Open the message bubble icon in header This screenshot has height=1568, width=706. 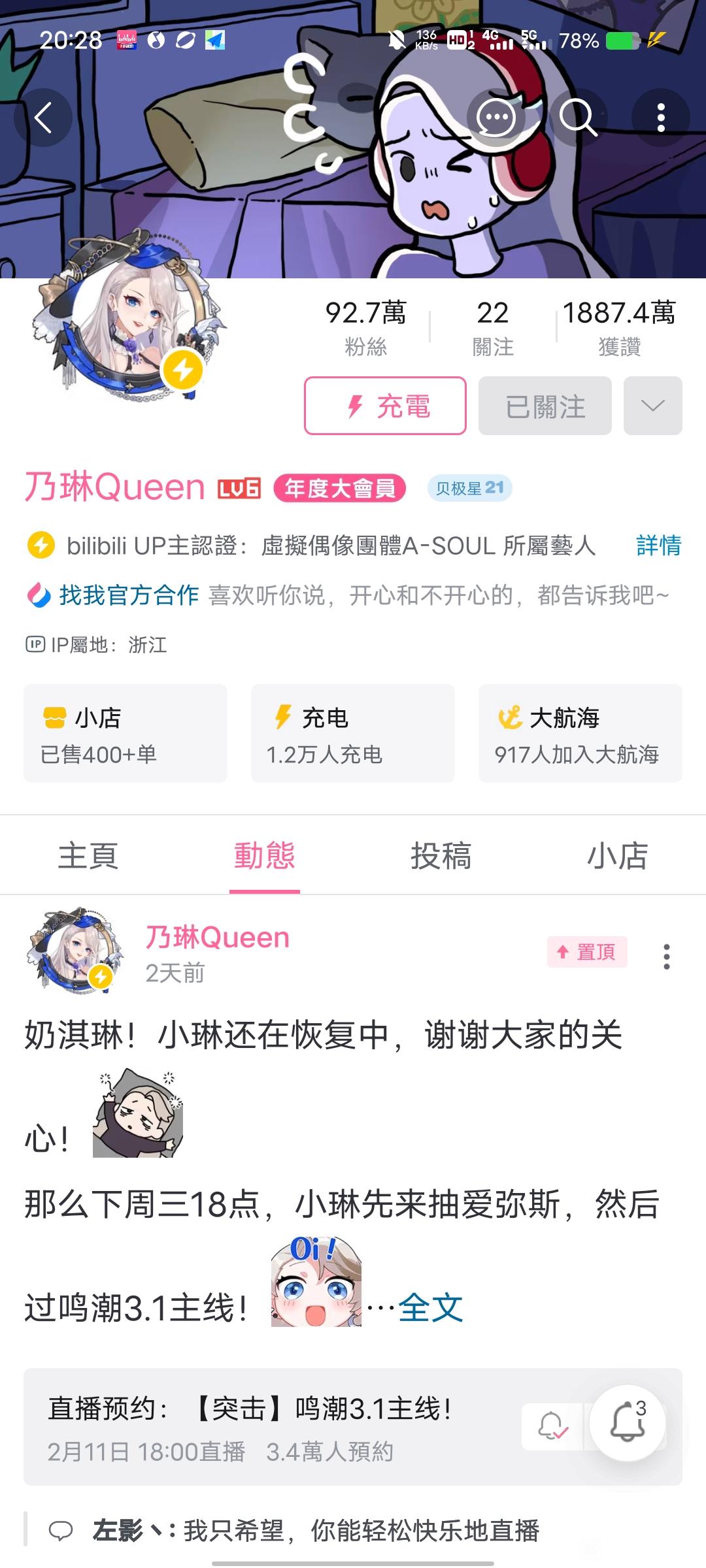click(496, 118)
